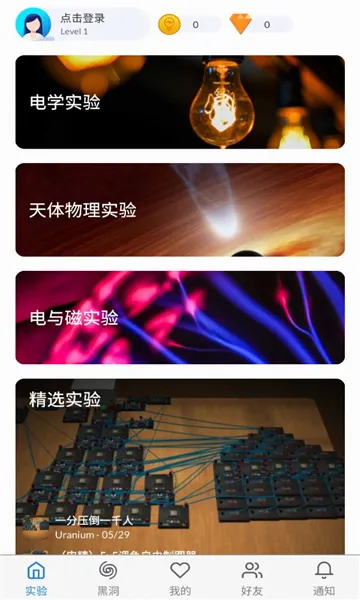
Task: Switch to the 黑洞 tab
Action: [x=108, y=578]
